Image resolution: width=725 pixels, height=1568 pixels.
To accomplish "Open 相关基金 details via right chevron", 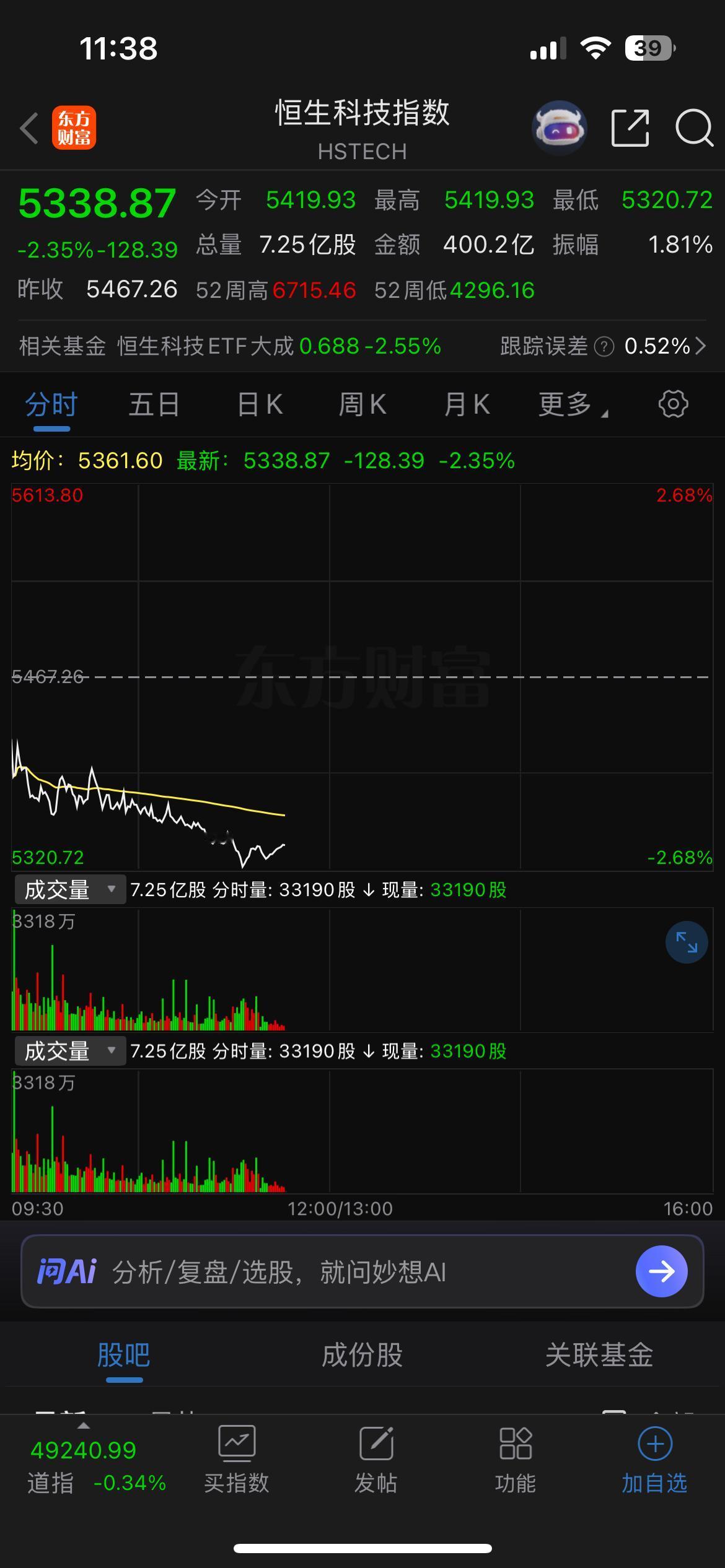I will [x=701, y=347].
